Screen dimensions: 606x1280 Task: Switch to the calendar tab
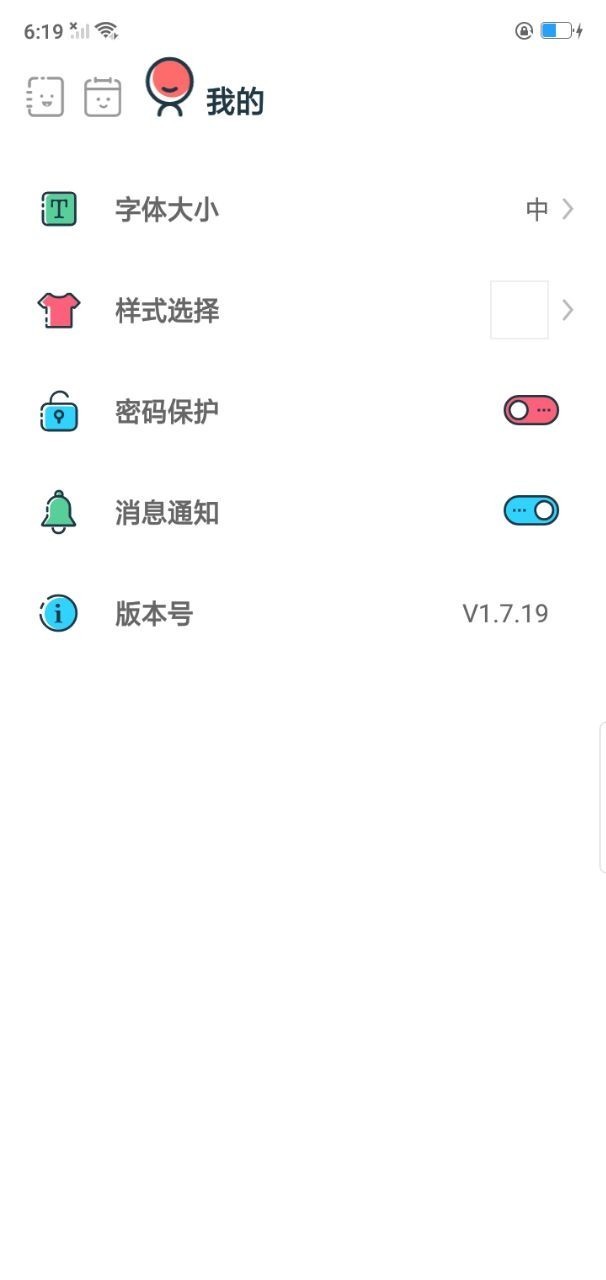(102, 97)
